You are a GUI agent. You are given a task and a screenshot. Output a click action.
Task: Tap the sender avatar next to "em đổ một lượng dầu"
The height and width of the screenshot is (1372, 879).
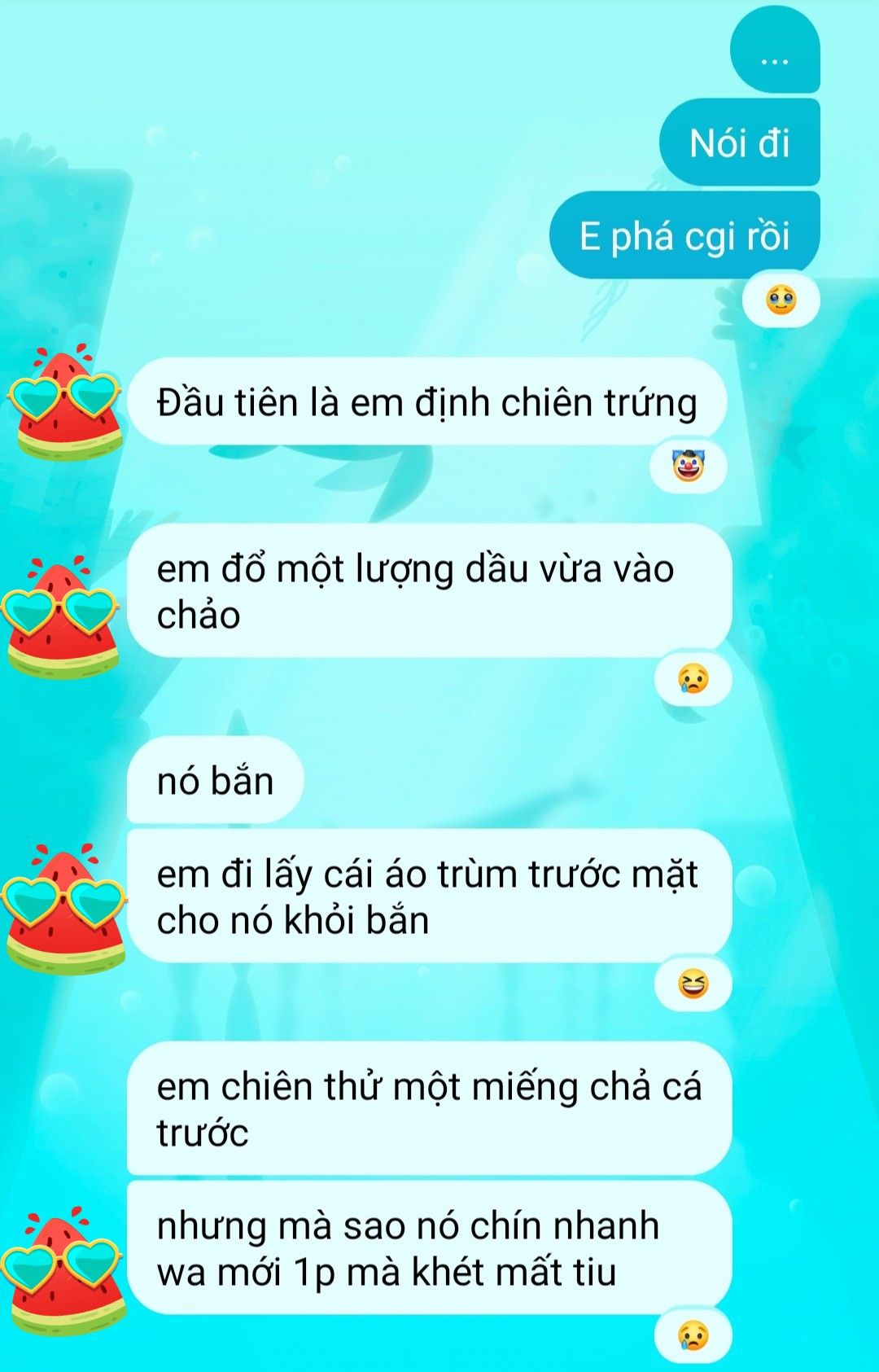(63, 616)
